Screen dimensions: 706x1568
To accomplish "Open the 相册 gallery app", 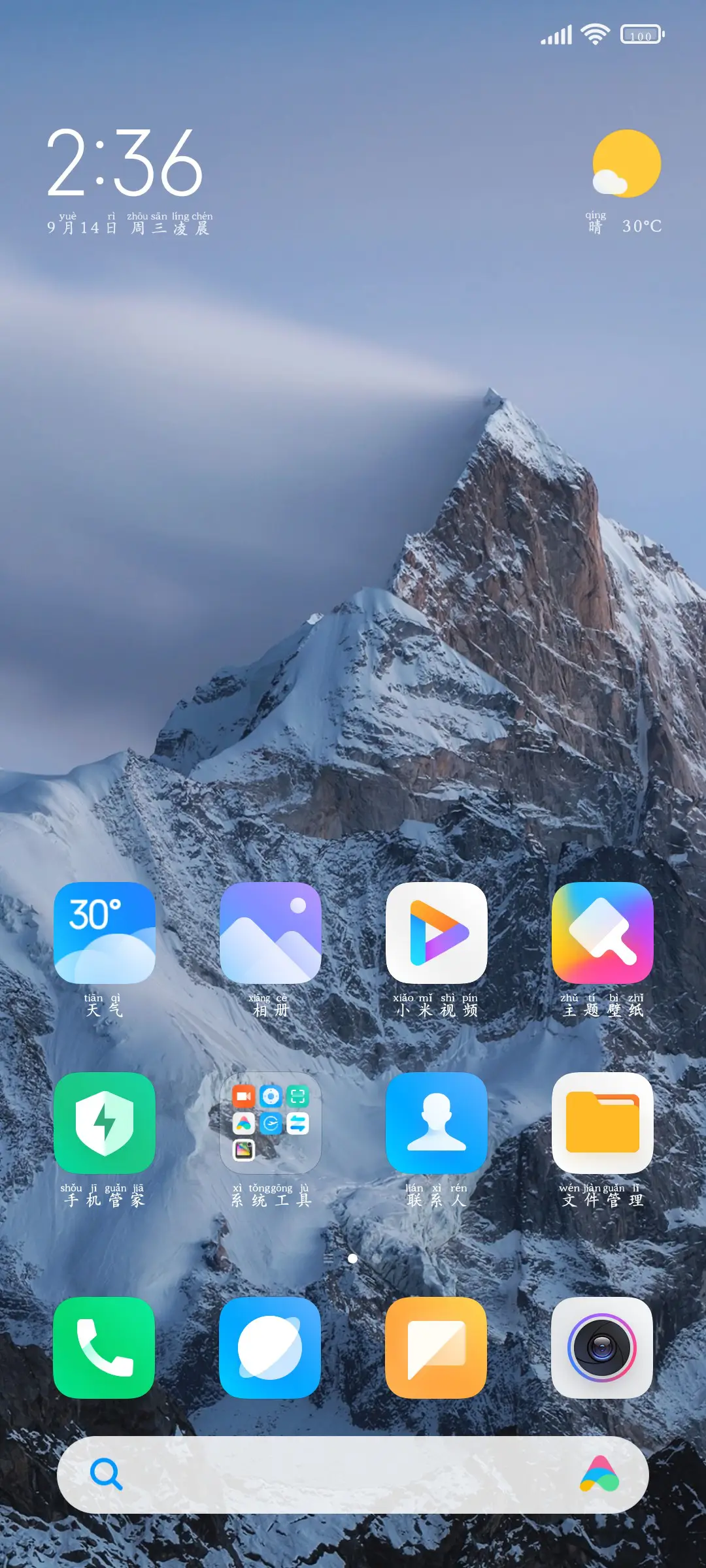I will [271, 933].
